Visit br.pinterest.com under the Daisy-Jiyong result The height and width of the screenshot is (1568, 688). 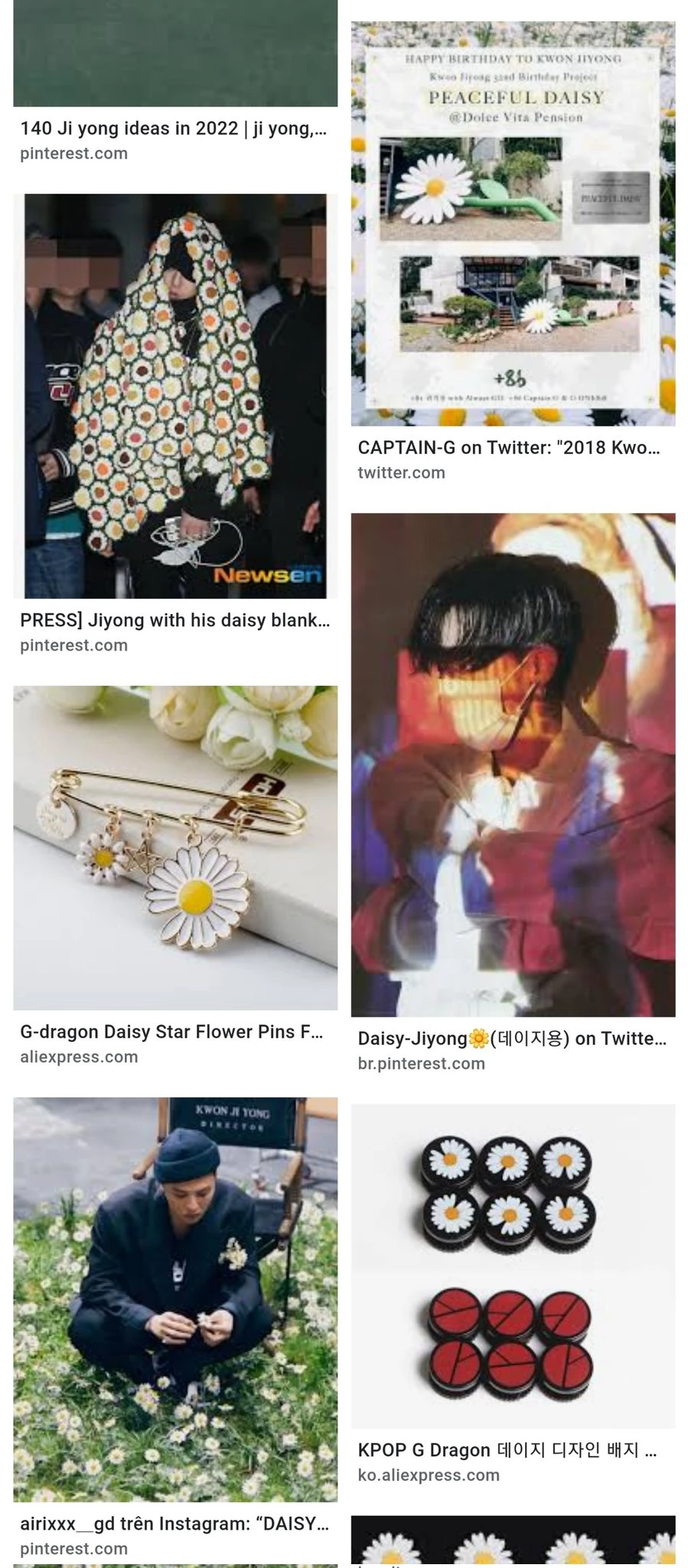423,1063
